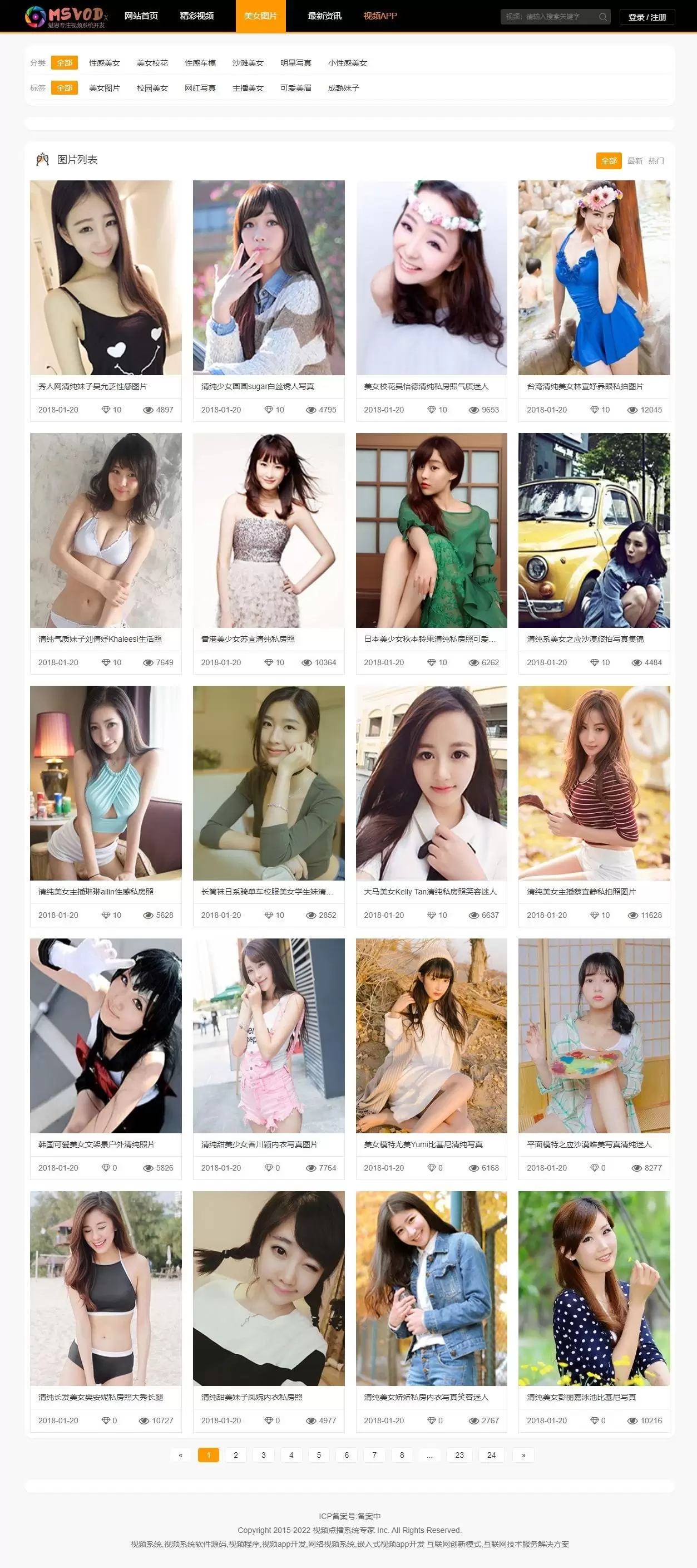Switch to the 最新资讯 tab
Screen dimensions: 697x1568
point(324,16)
